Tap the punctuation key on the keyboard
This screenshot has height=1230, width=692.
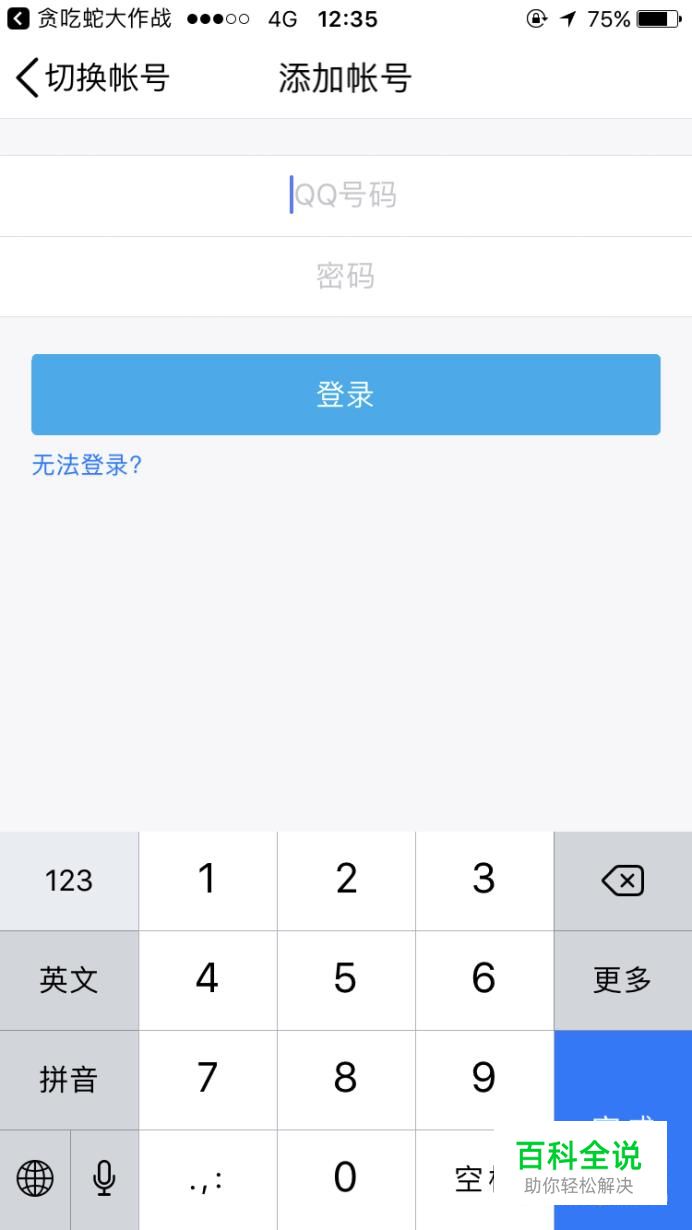pos(207,1180)
